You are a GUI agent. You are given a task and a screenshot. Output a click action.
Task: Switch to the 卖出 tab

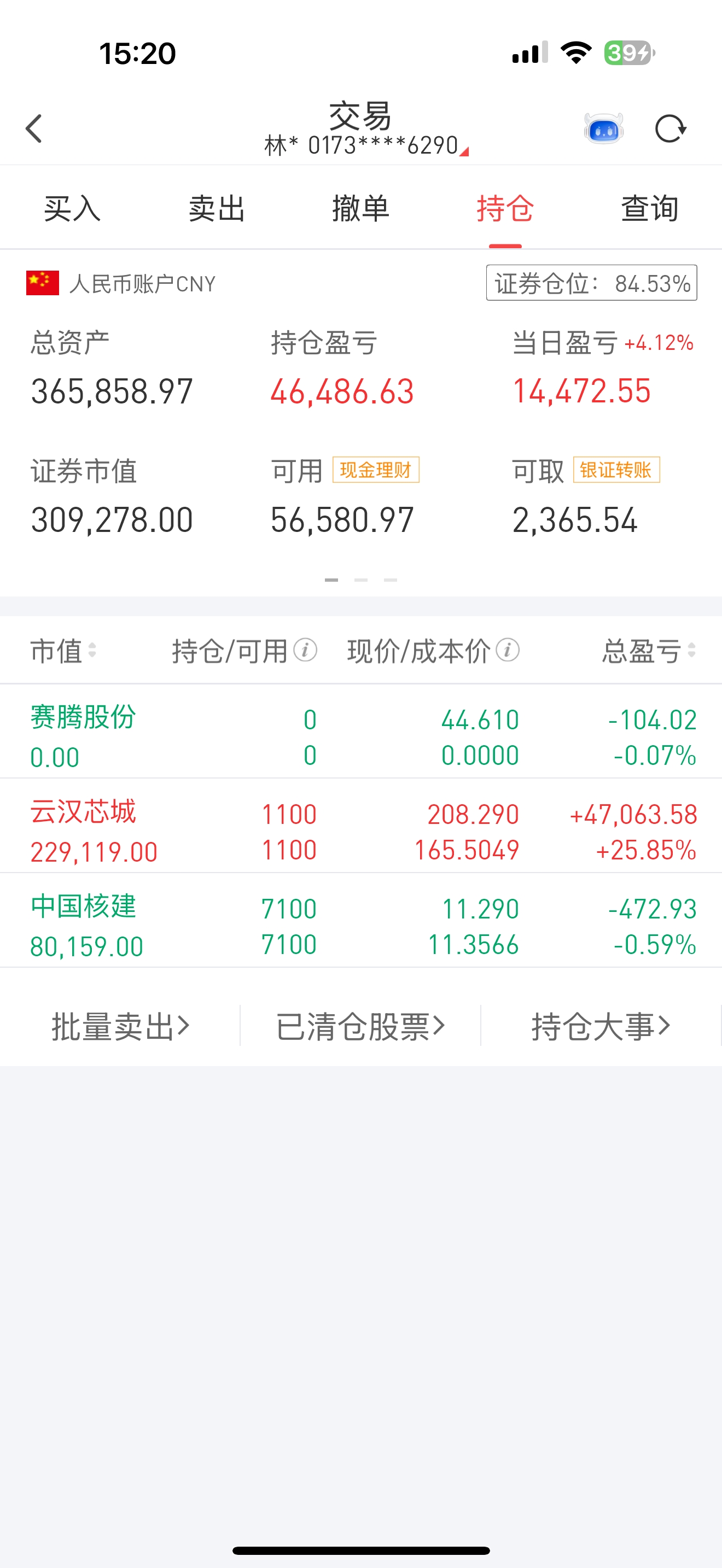(216, 209)
